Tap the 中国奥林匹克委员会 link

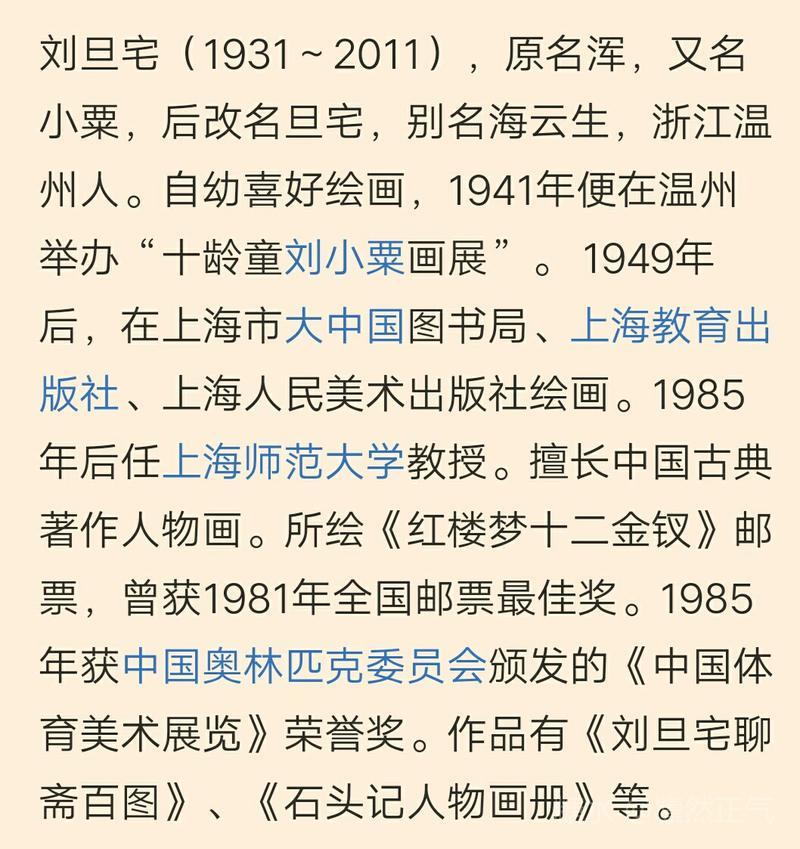click(304, 665)
